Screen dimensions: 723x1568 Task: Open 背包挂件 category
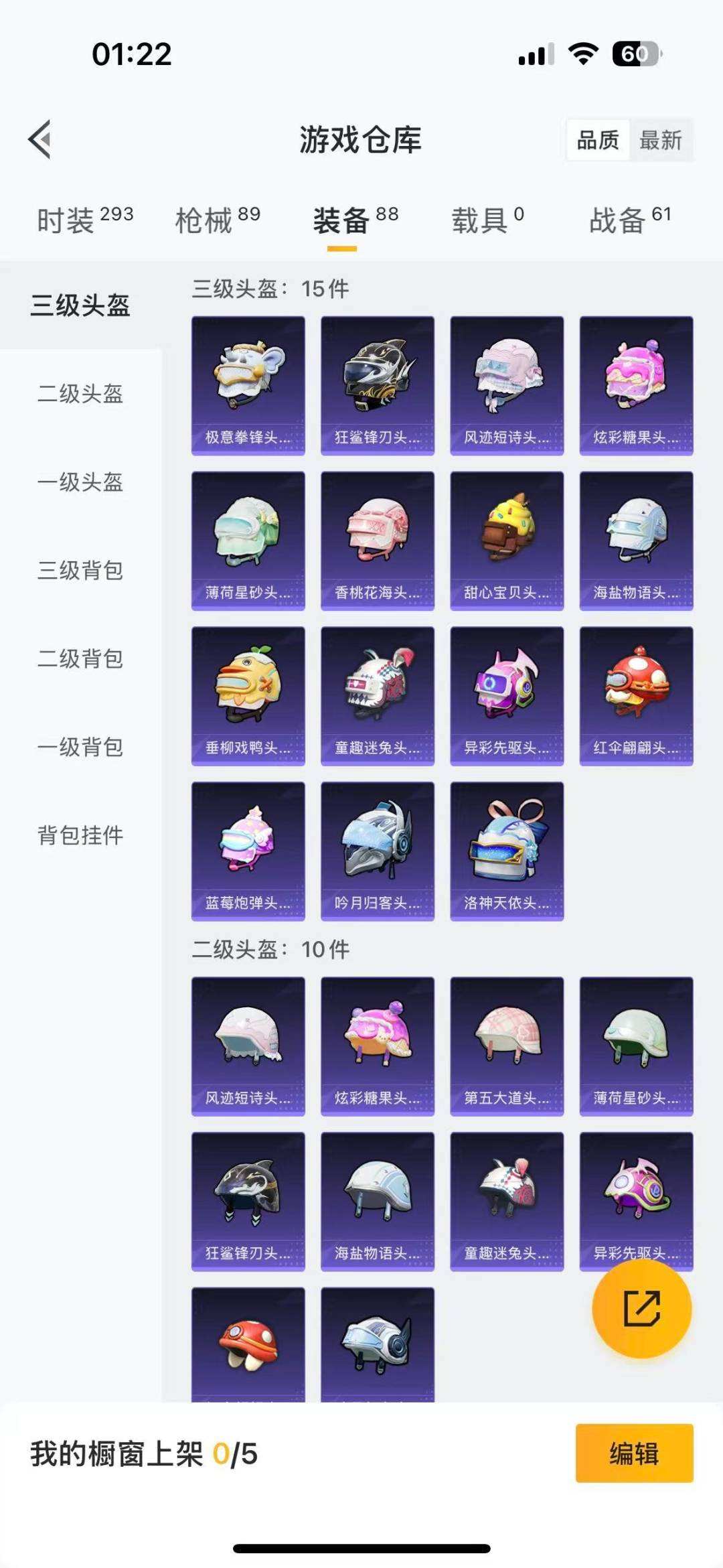tap(80, 835)
